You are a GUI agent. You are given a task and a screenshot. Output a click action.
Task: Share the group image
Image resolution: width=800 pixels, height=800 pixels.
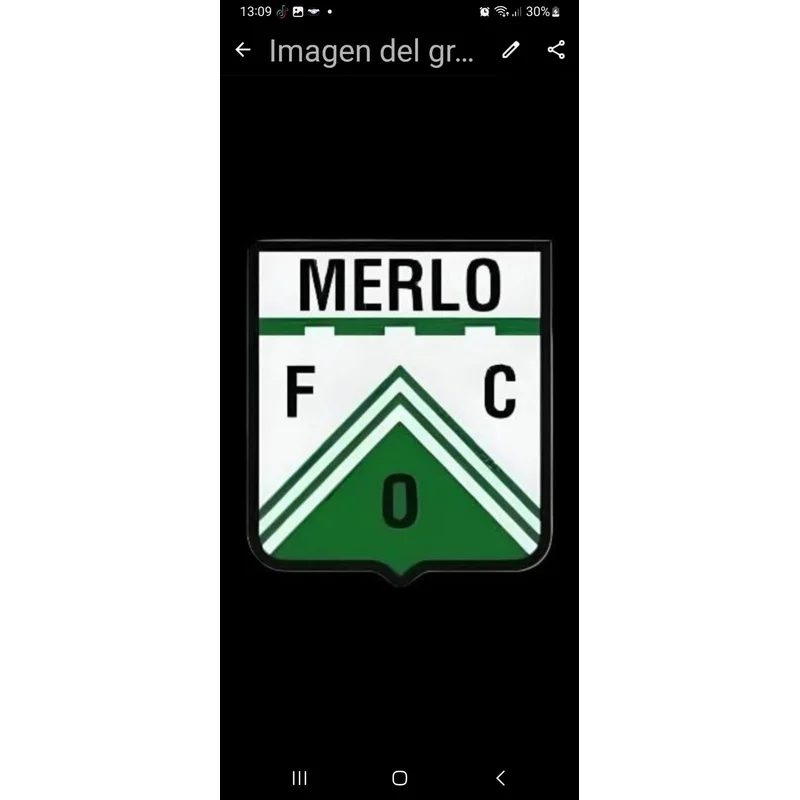coord(557,50)
